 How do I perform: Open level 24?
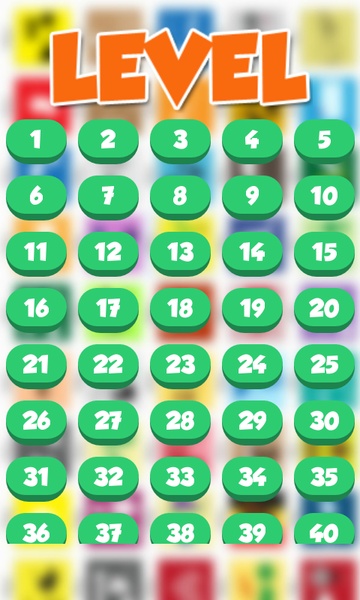click(x=252, y=366)
